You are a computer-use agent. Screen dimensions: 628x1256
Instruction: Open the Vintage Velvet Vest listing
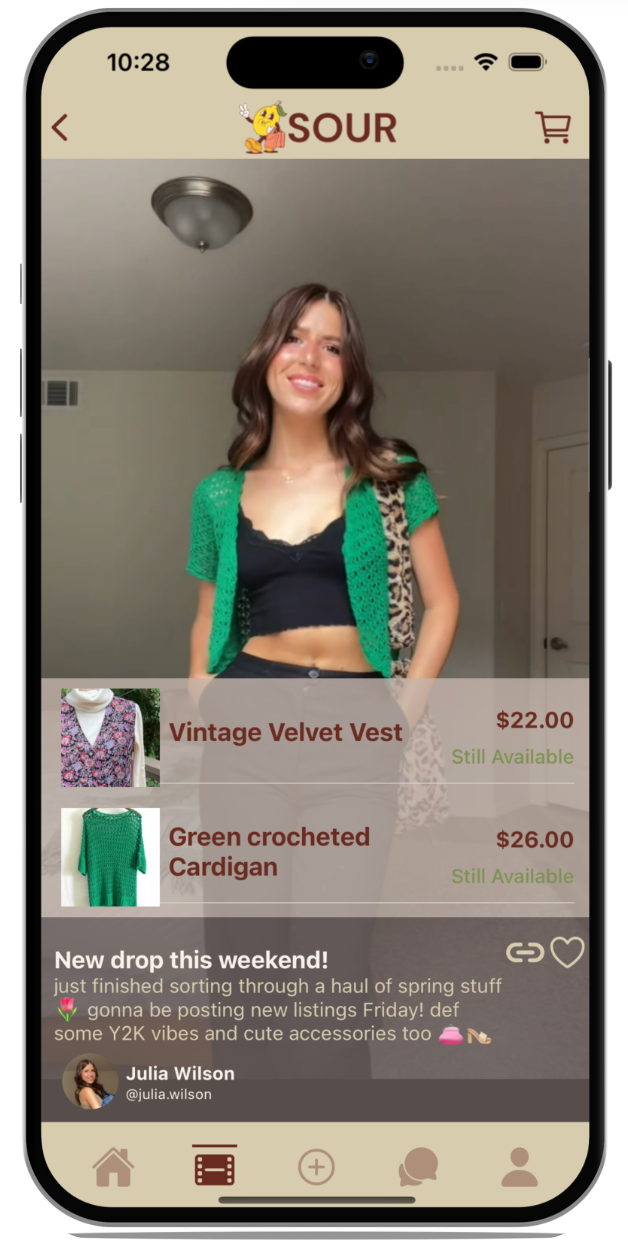[x=316, y=737]
